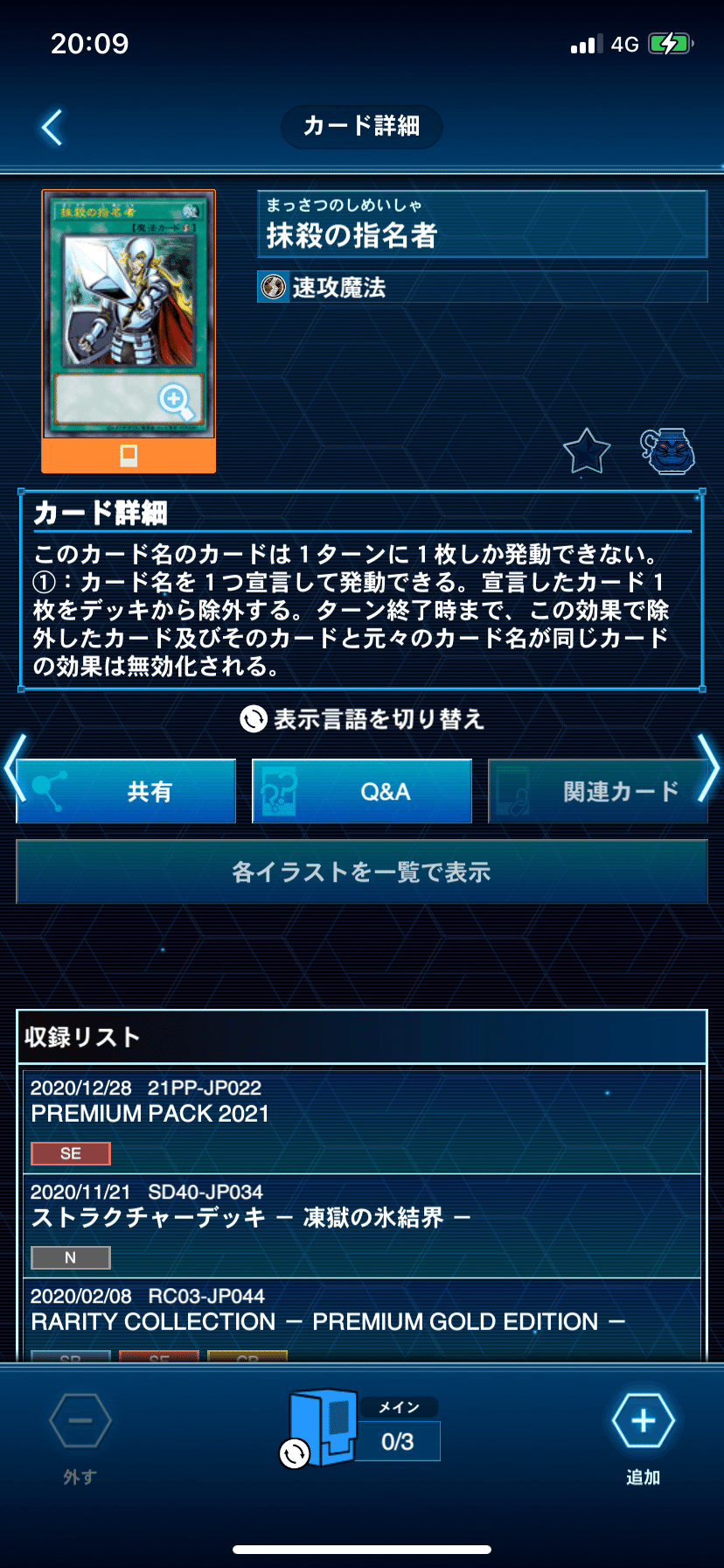The height and width of the screenshot is (1568, 724).
Task: Go back using the top-left arrow
Action: pyautogui.click(x=52, y=128)
